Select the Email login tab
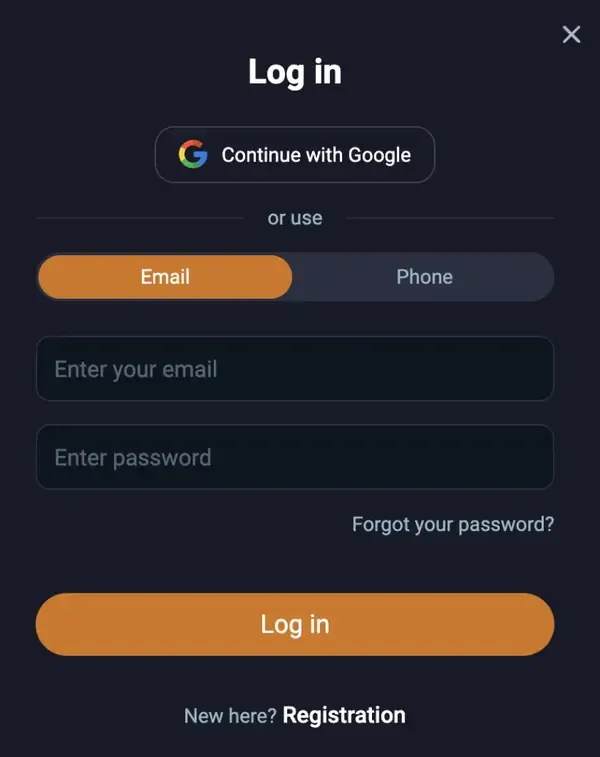This screenshot has height=757, width=600. (165, 277)
